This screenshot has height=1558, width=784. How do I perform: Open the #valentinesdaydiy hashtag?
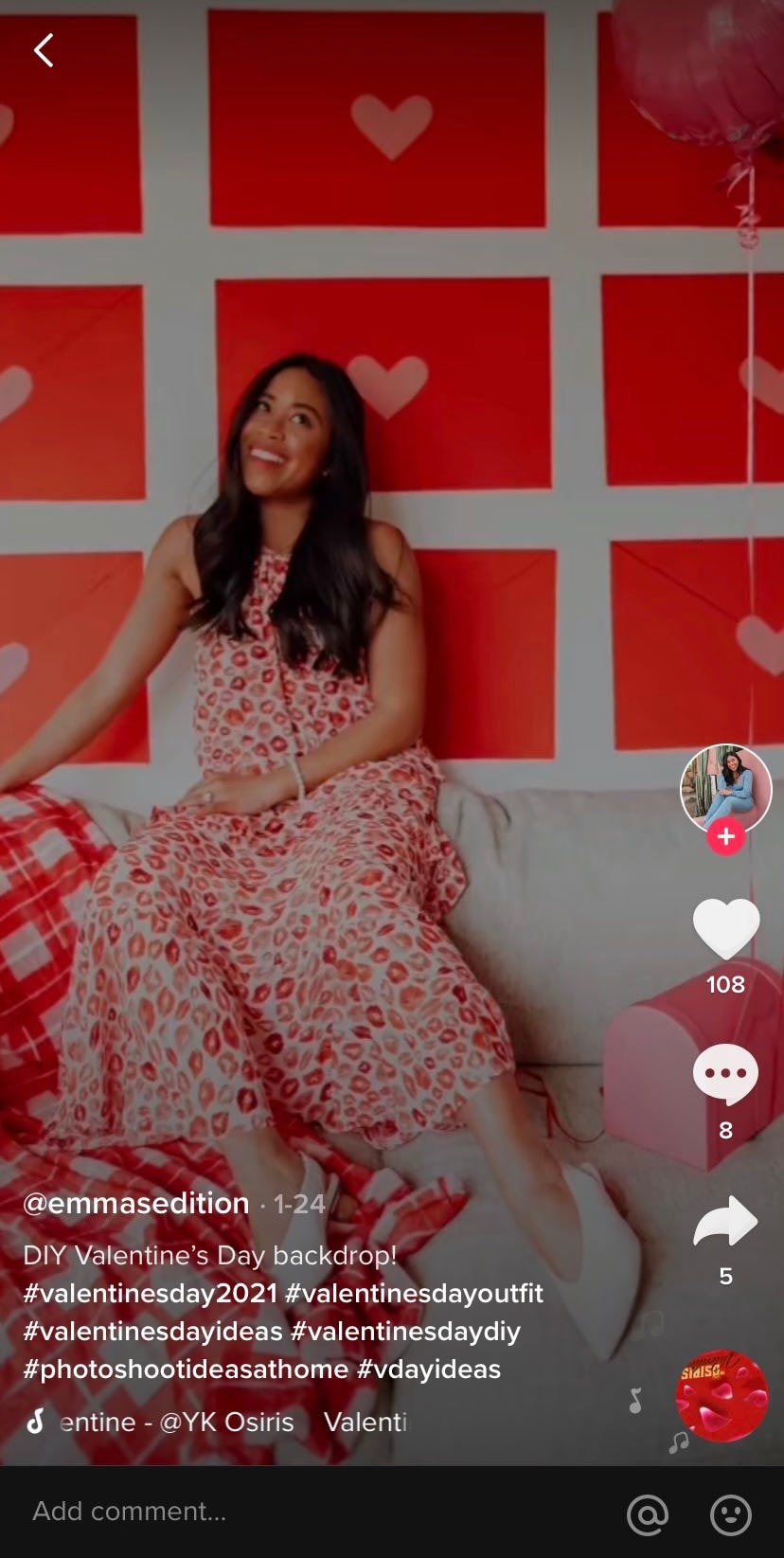[x=405, y=1332]
